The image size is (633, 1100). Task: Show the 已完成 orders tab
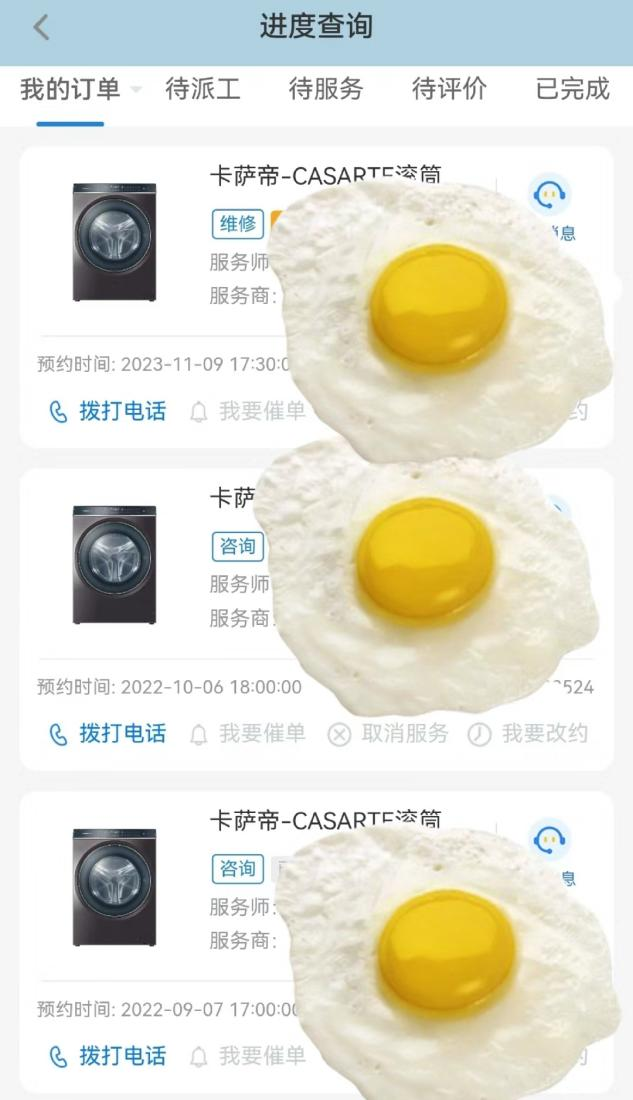(572, 89)
